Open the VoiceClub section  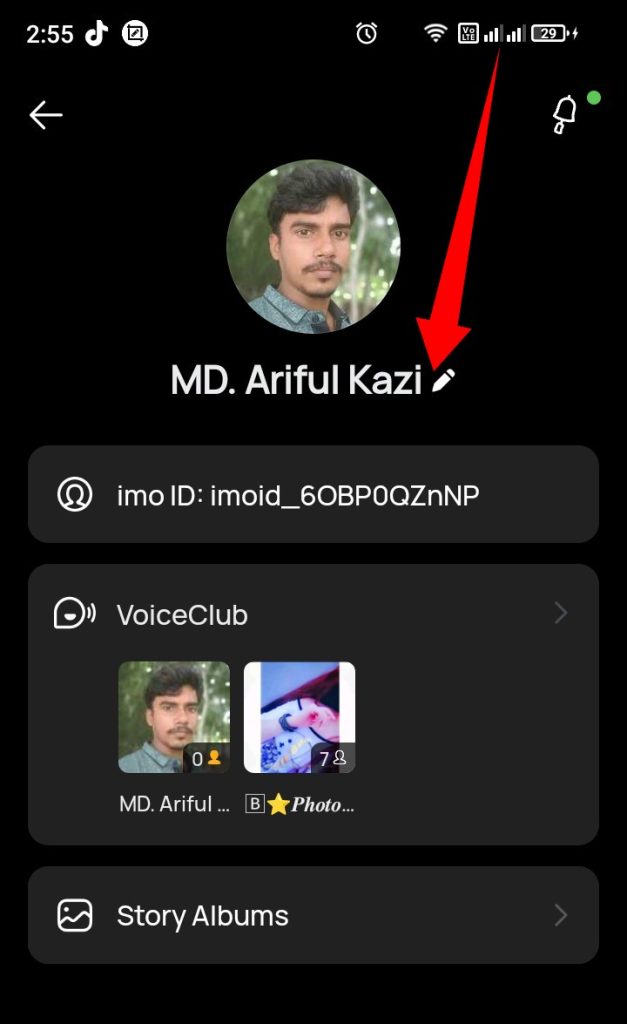pos(314,614)
